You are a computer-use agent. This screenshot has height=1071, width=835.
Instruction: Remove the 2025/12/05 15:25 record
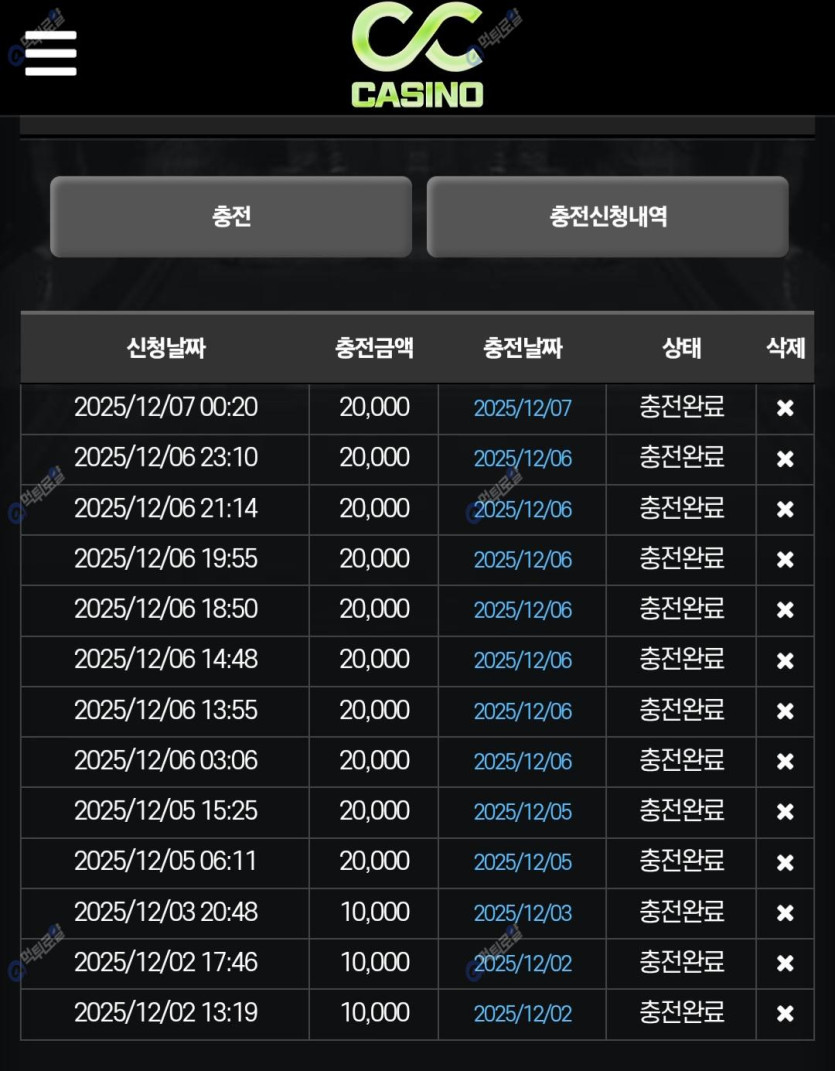pos(785,812)
